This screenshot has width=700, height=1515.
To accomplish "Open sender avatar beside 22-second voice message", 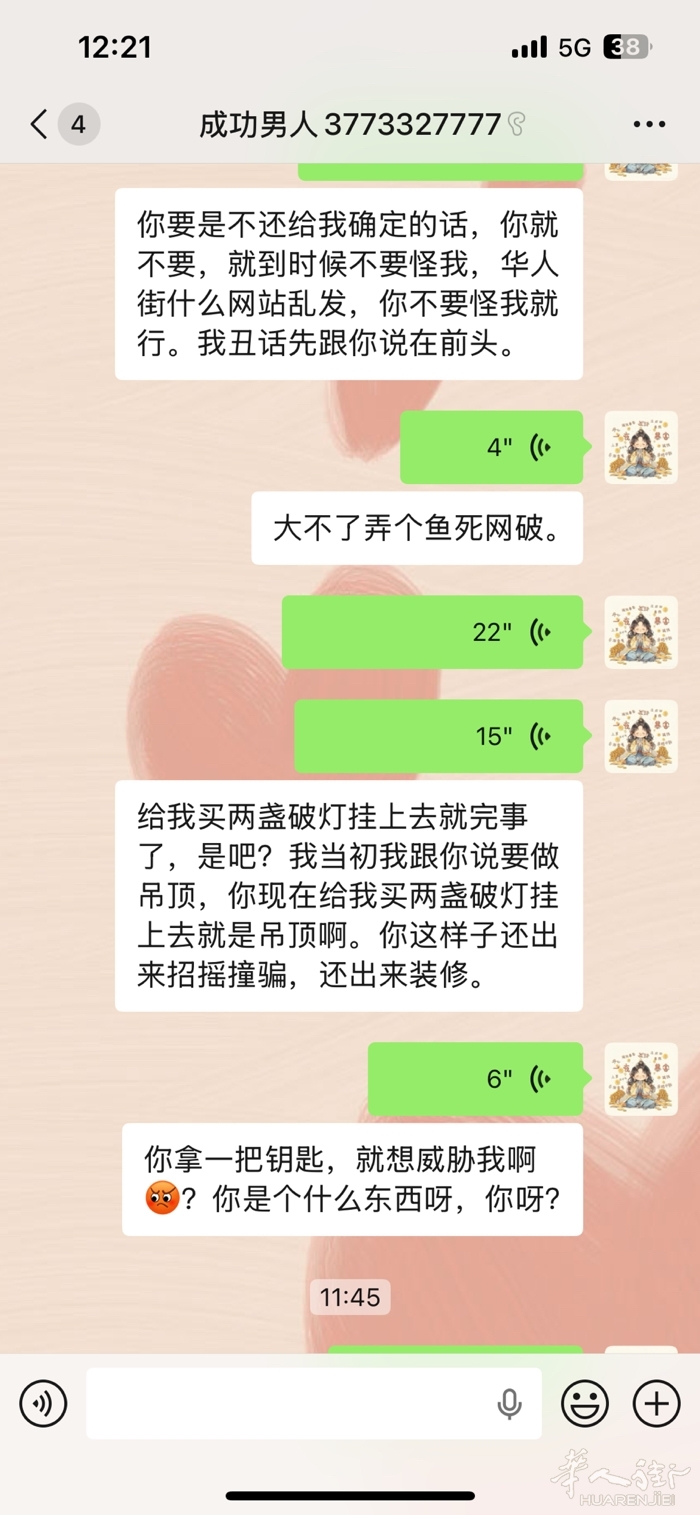I will (x=640, y=632).
